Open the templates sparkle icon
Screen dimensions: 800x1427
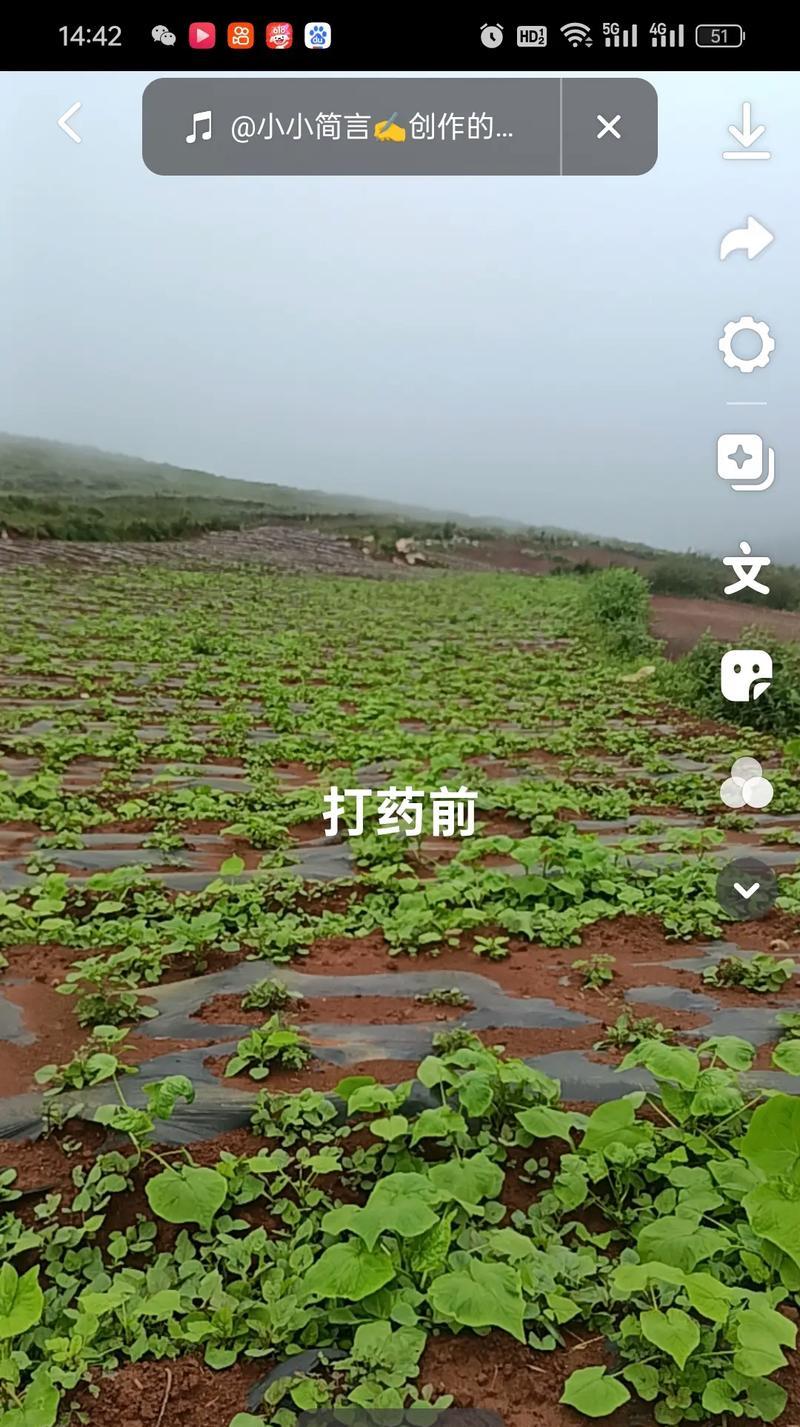[746, 461]
